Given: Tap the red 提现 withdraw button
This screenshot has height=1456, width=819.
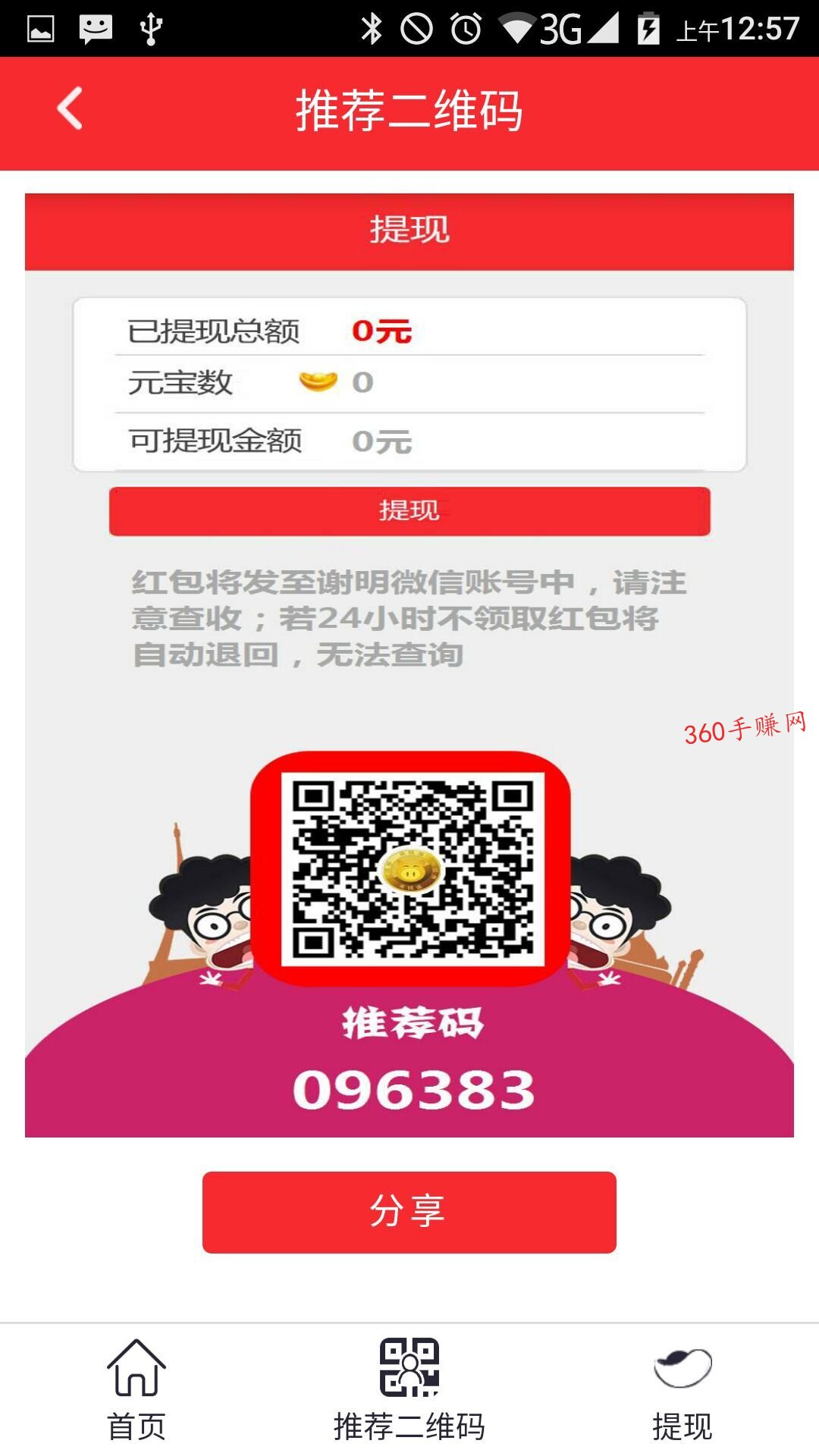Looking at the screenshot, I should (x=409, y=511).
